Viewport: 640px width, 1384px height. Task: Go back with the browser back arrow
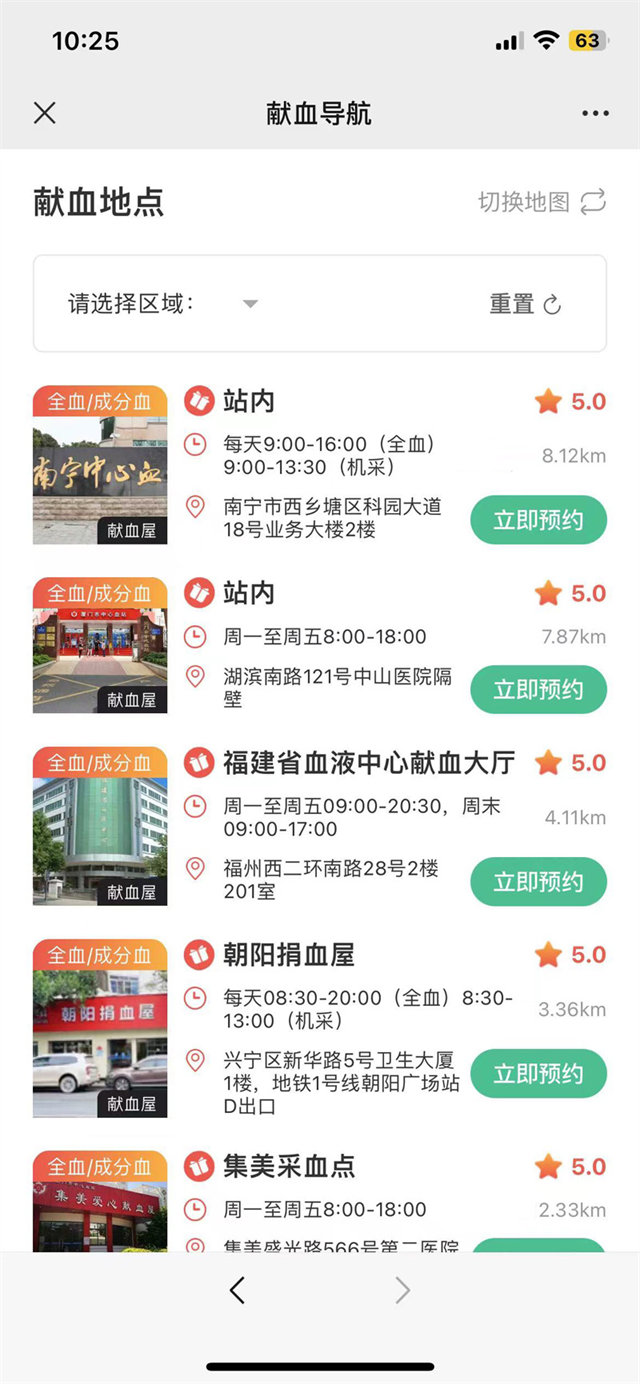coord(237,1291)
